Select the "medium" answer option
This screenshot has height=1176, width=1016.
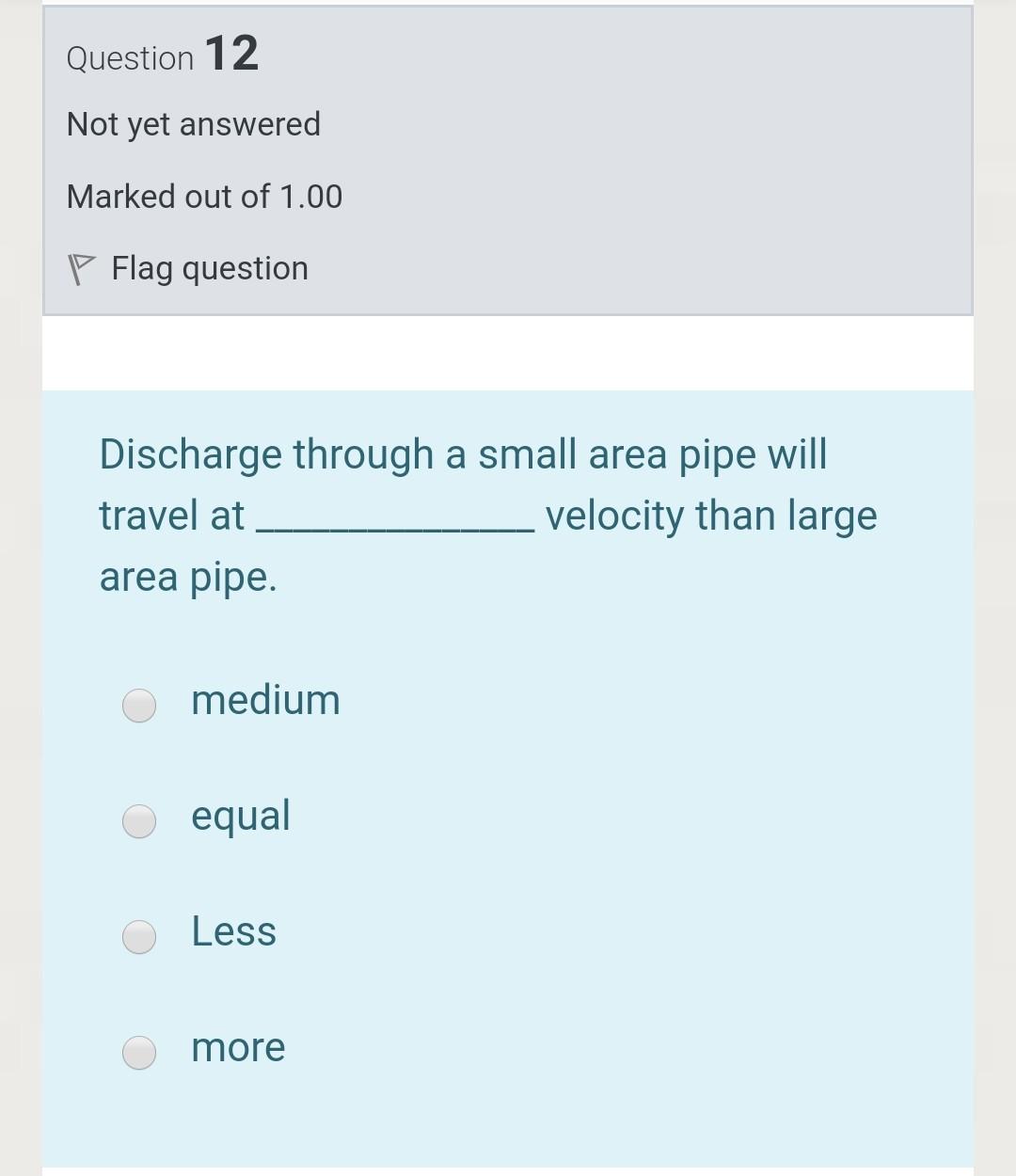(x=139, y=705)
